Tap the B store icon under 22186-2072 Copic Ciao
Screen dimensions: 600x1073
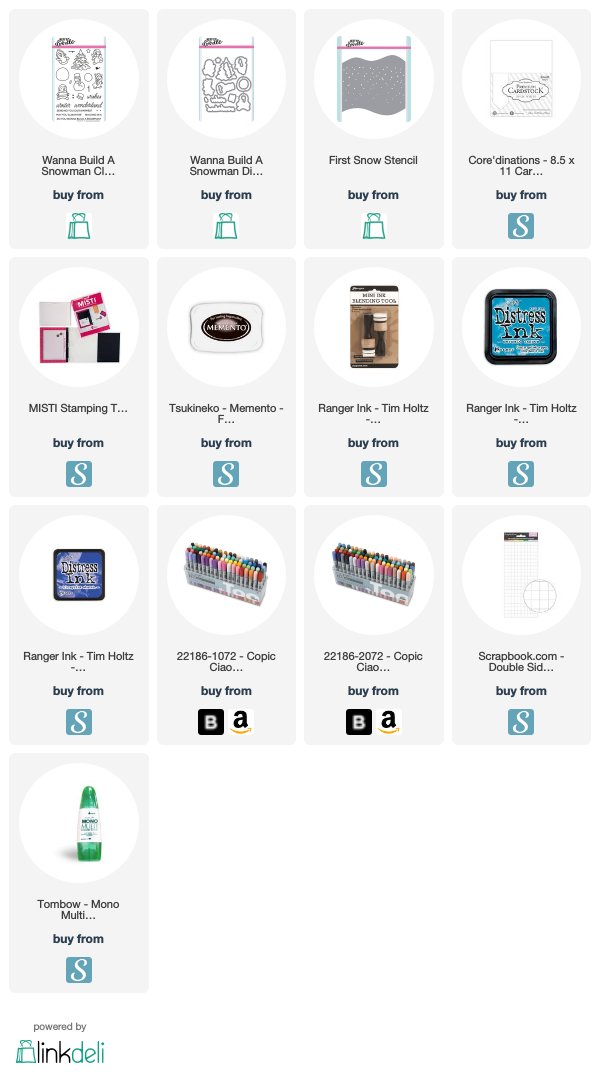point(358,722)
